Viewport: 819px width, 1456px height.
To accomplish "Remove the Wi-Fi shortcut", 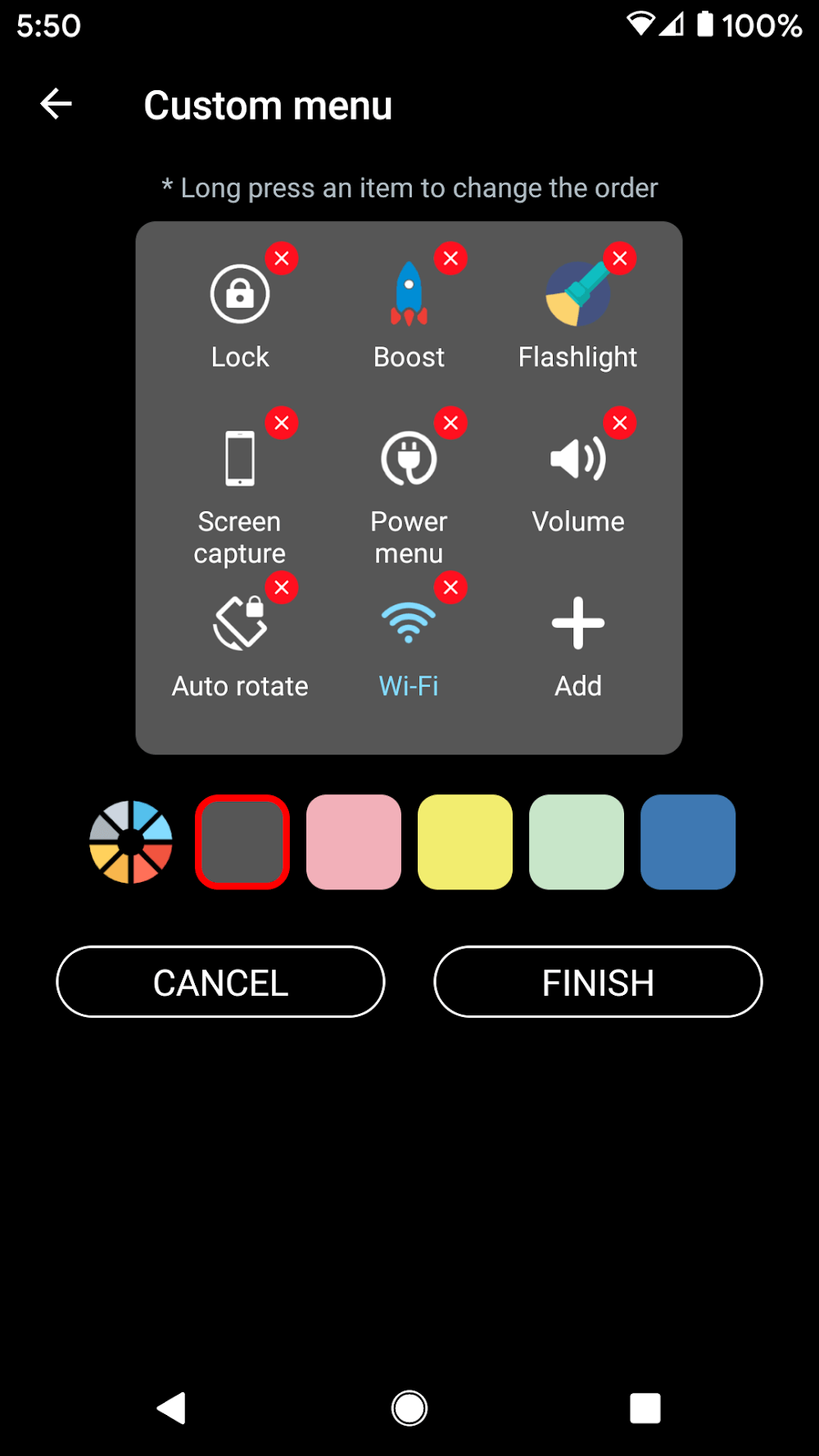I will (450, 588).
